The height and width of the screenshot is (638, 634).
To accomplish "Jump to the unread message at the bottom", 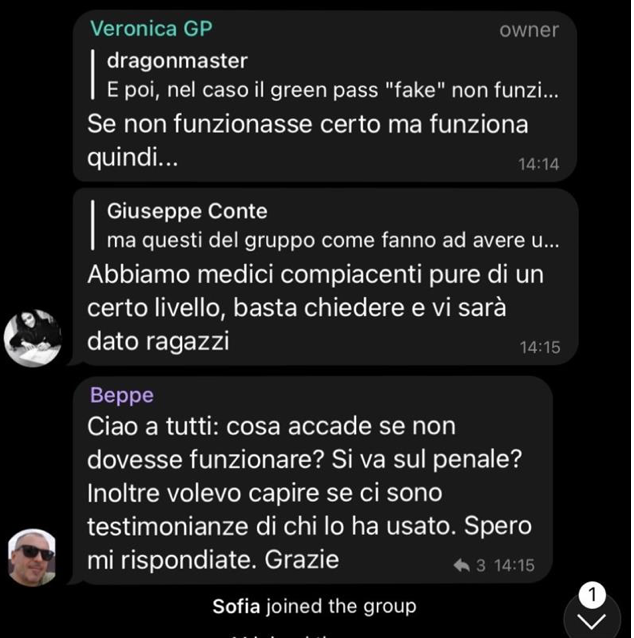I will 593,617.
